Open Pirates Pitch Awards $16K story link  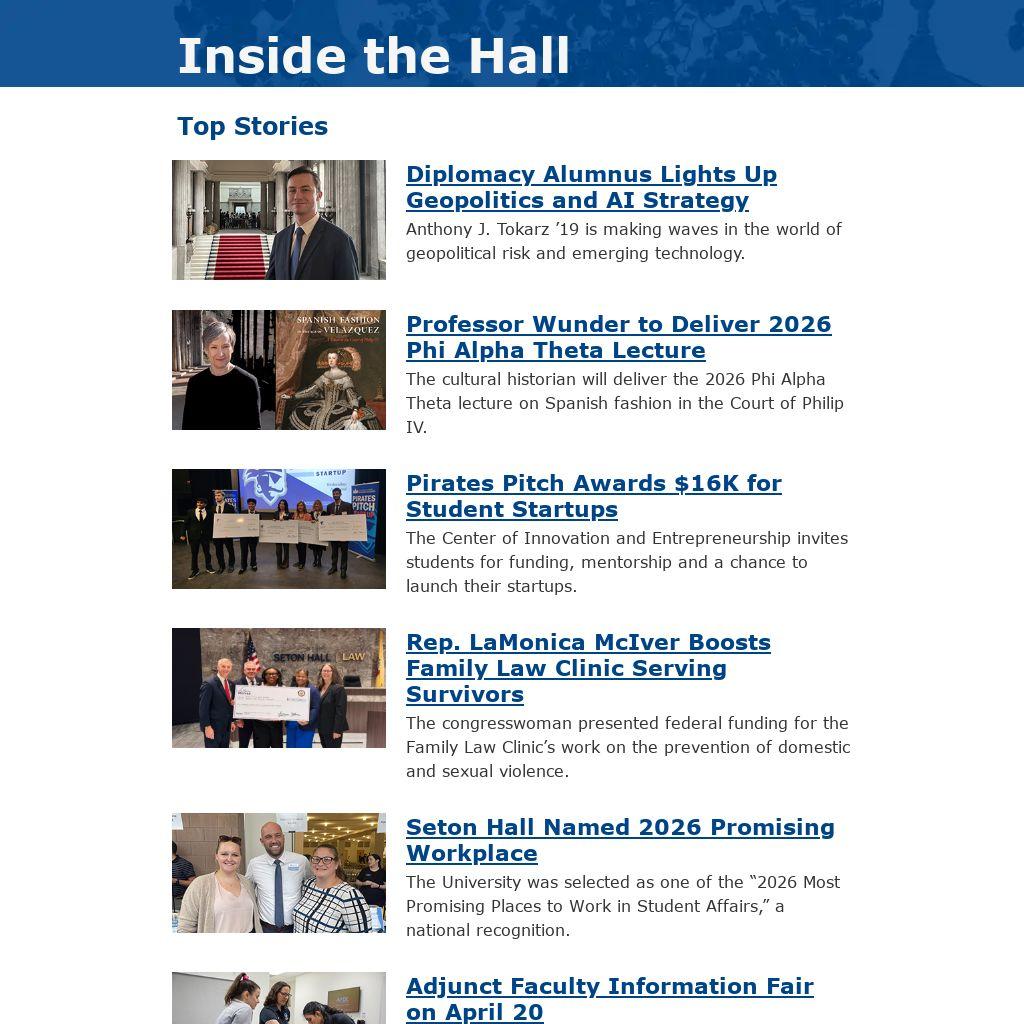[593, 496]
